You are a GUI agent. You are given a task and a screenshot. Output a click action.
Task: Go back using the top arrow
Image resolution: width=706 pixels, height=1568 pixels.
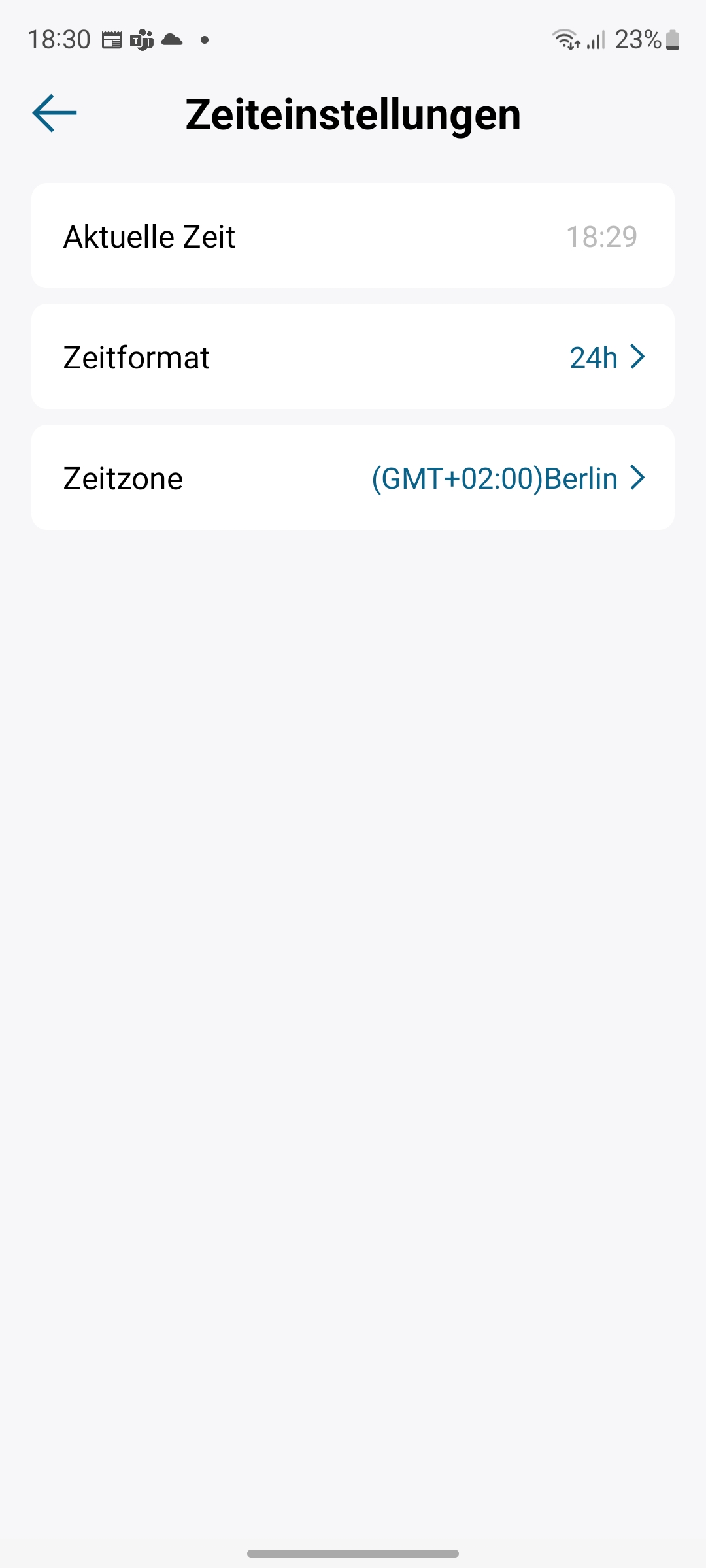[x=55, y=114]
